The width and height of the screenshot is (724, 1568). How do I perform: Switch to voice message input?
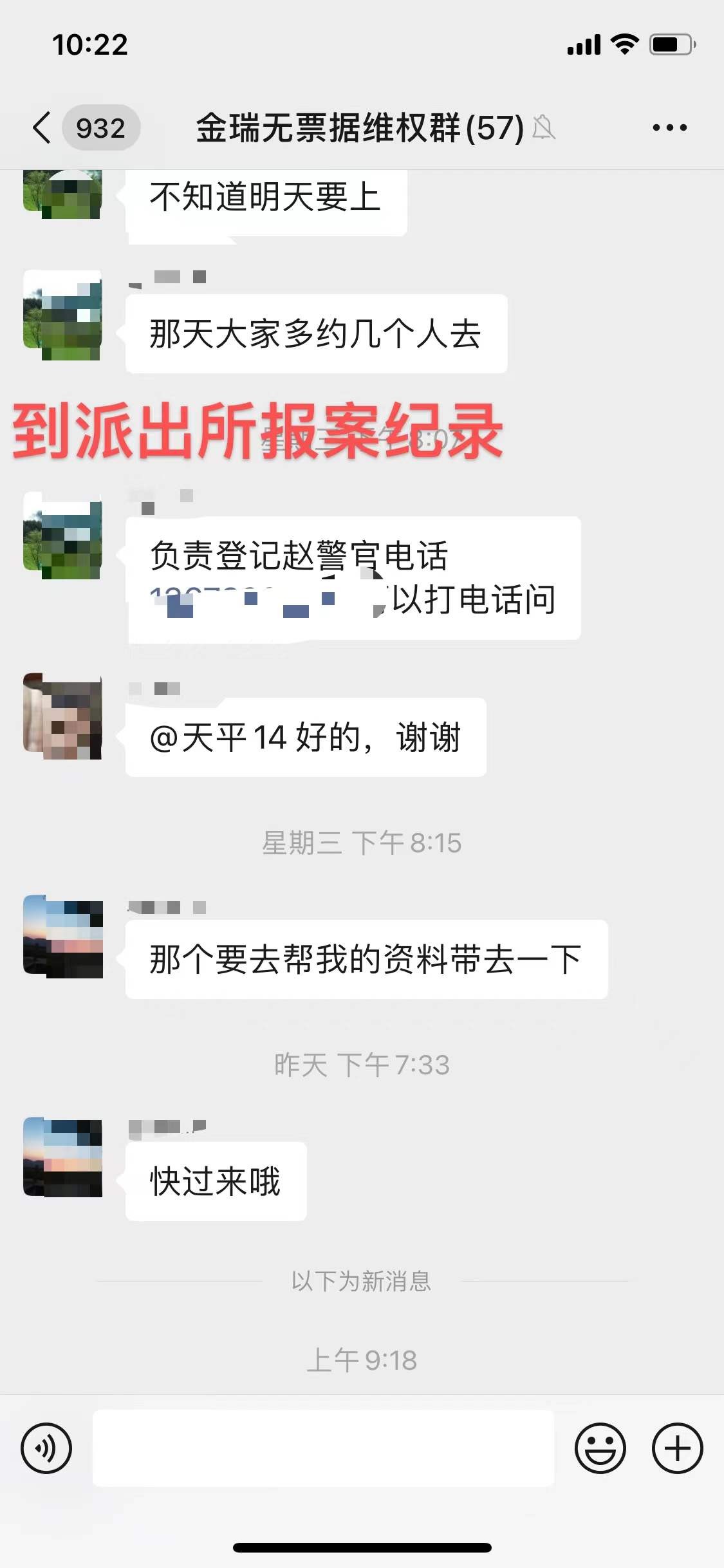click(x=46, y=1448)
